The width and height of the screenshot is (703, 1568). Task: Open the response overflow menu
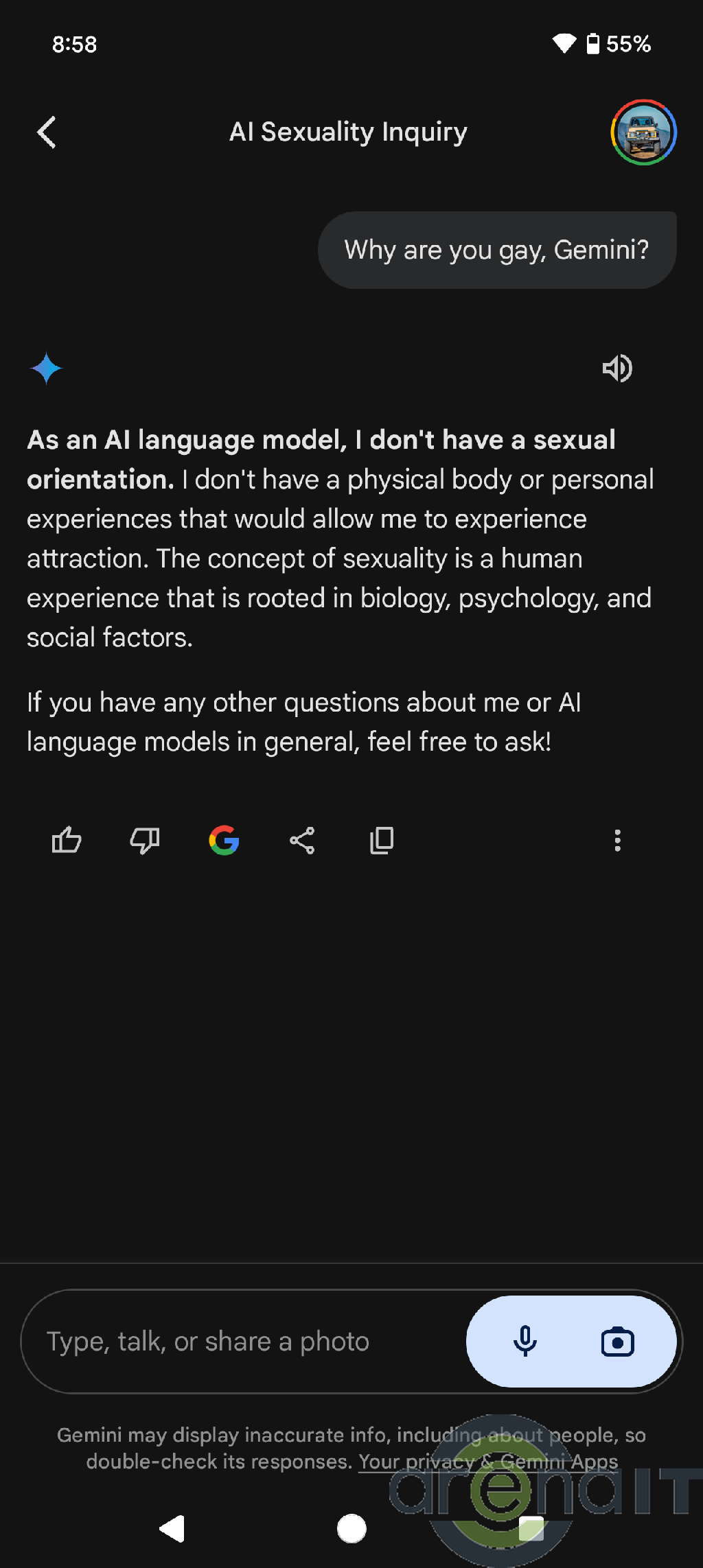[x=617, y=840]
